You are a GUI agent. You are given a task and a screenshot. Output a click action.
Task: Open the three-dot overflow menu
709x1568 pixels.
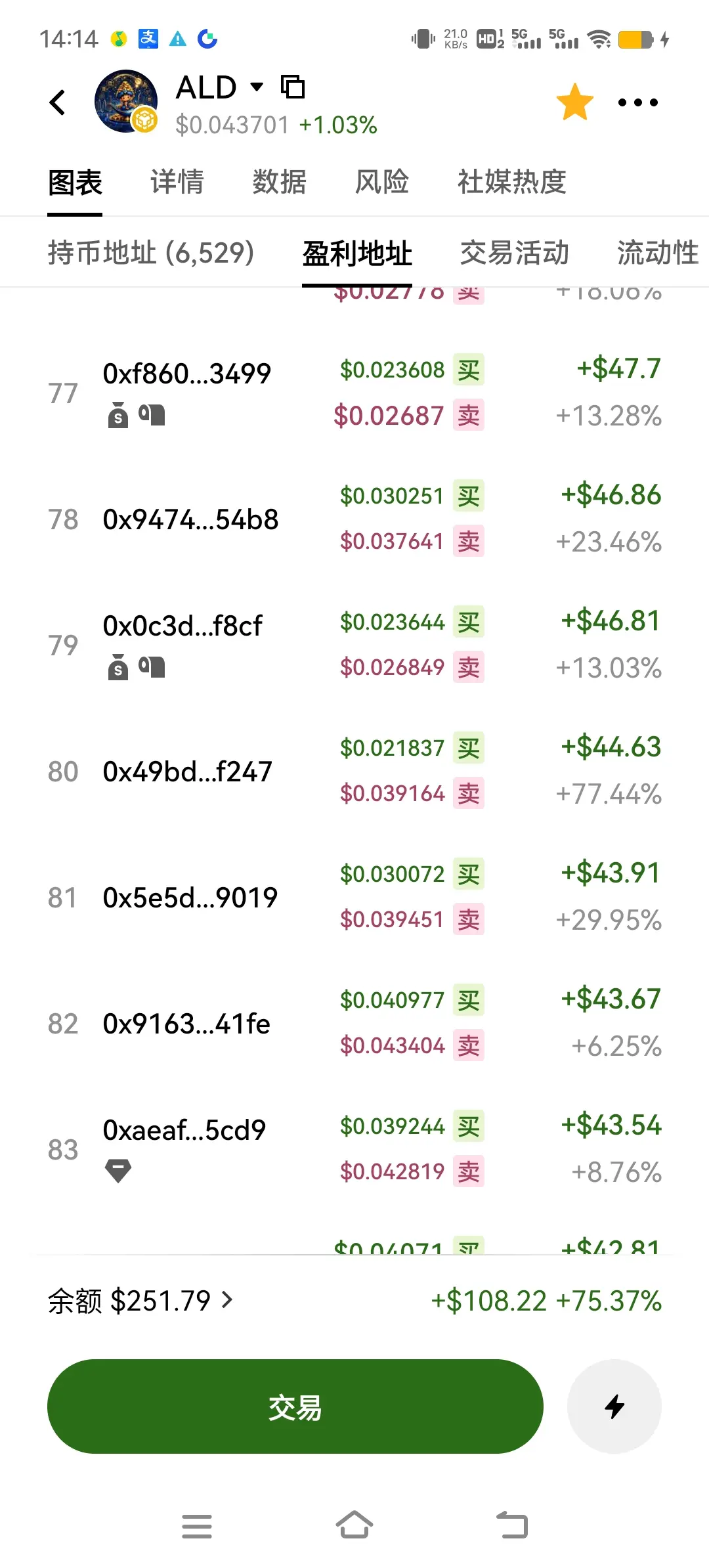638,102
